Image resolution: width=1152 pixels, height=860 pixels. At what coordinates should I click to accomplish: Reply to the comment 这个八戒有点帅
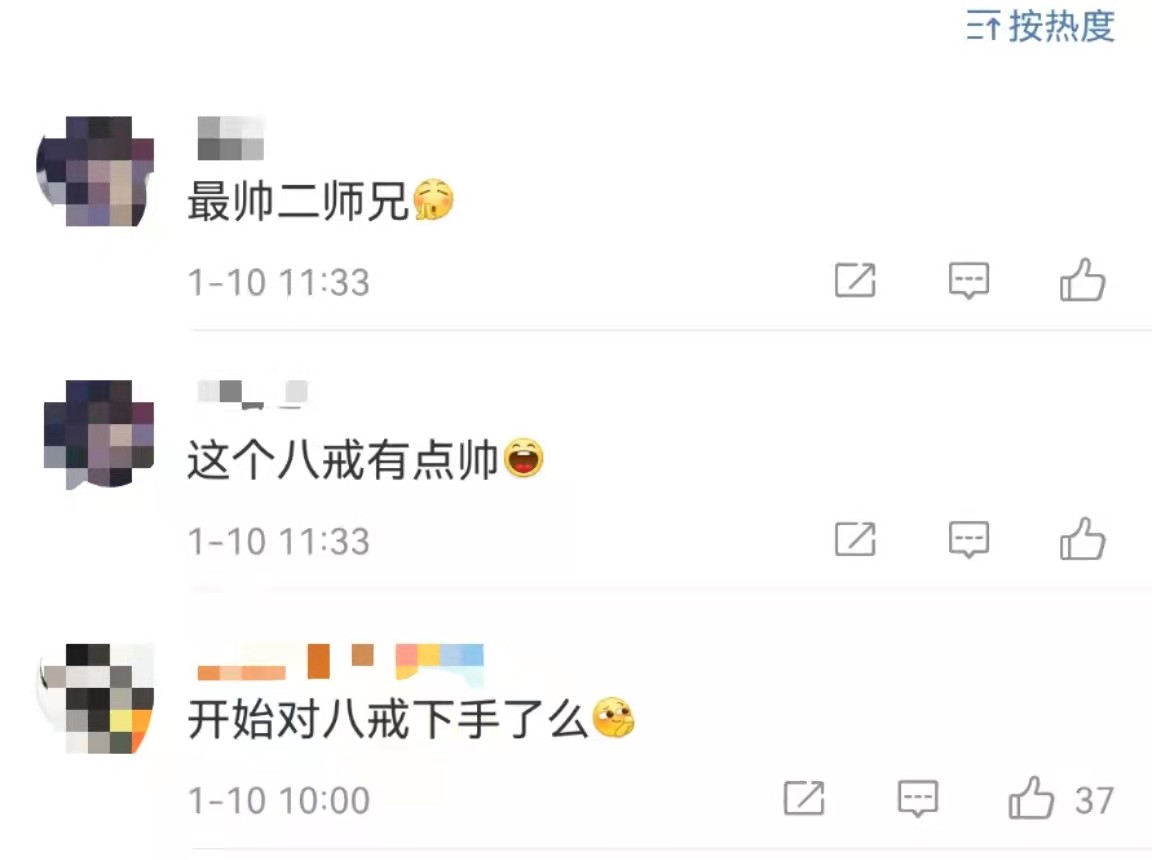(x=968, y=540)
